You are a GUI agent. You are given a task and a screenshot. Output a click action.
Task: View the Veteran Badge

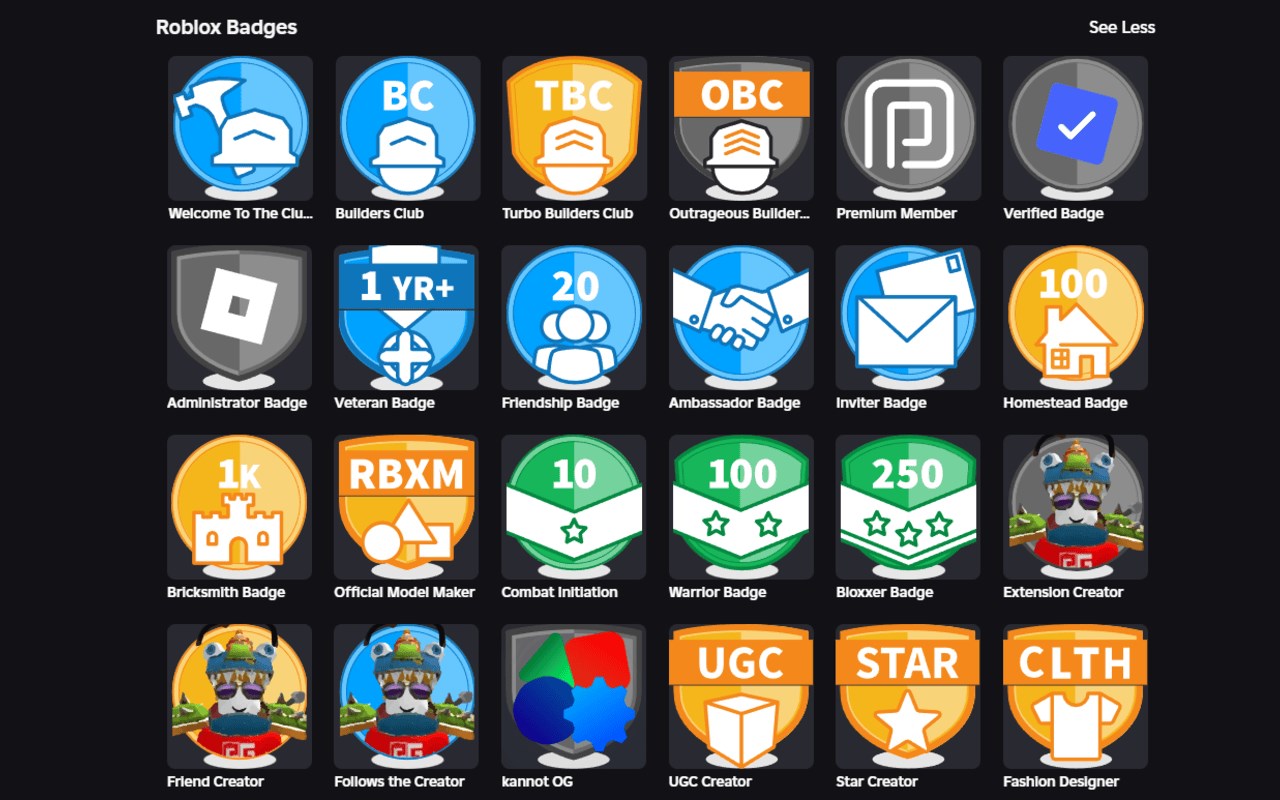407,317
